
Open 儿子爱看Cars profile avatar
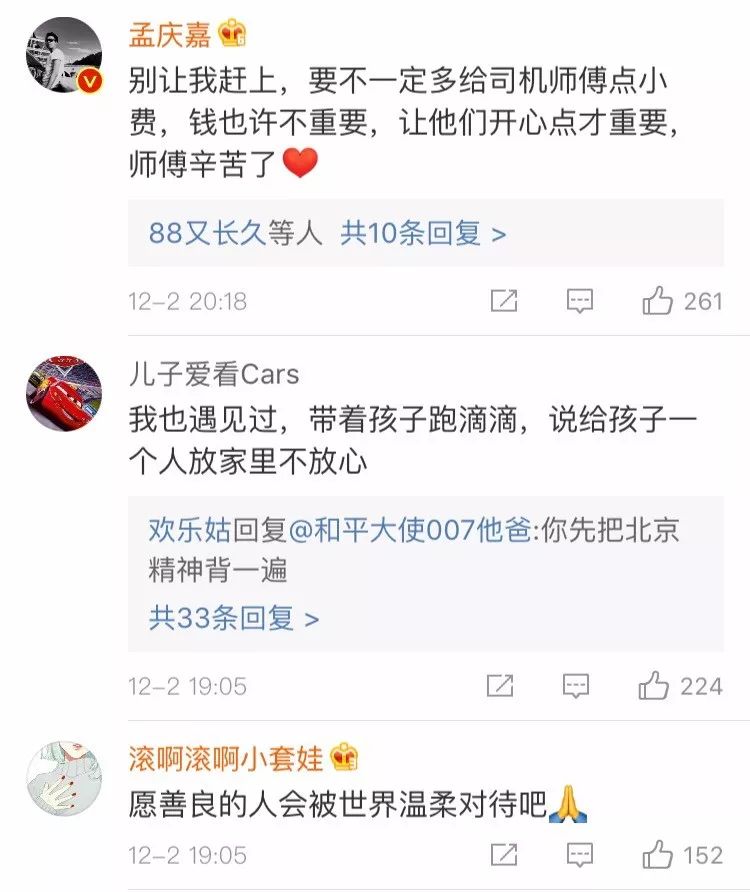(65, 393)
